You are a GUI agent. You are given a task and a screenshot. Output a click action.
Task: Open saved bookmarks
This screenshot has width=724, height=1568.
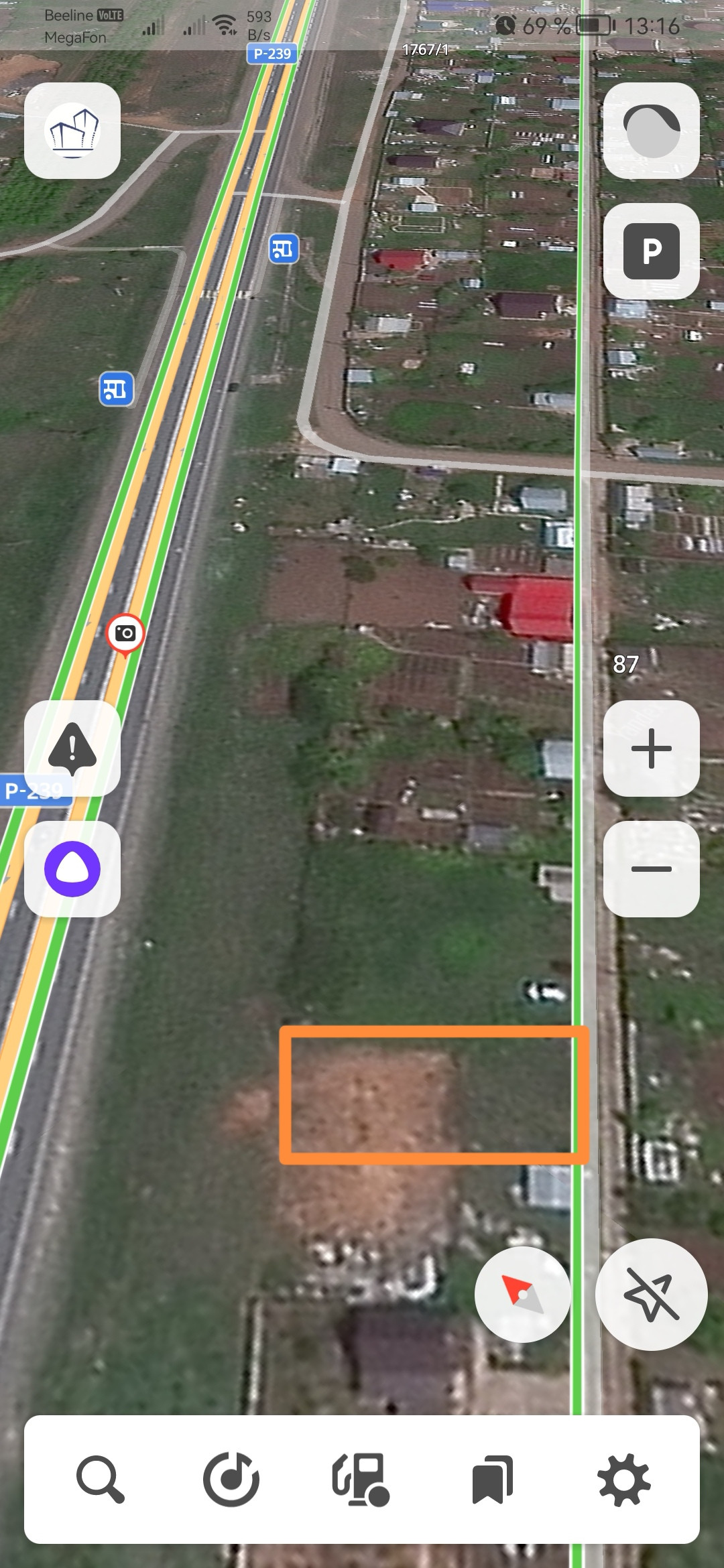click(493, 1479)
